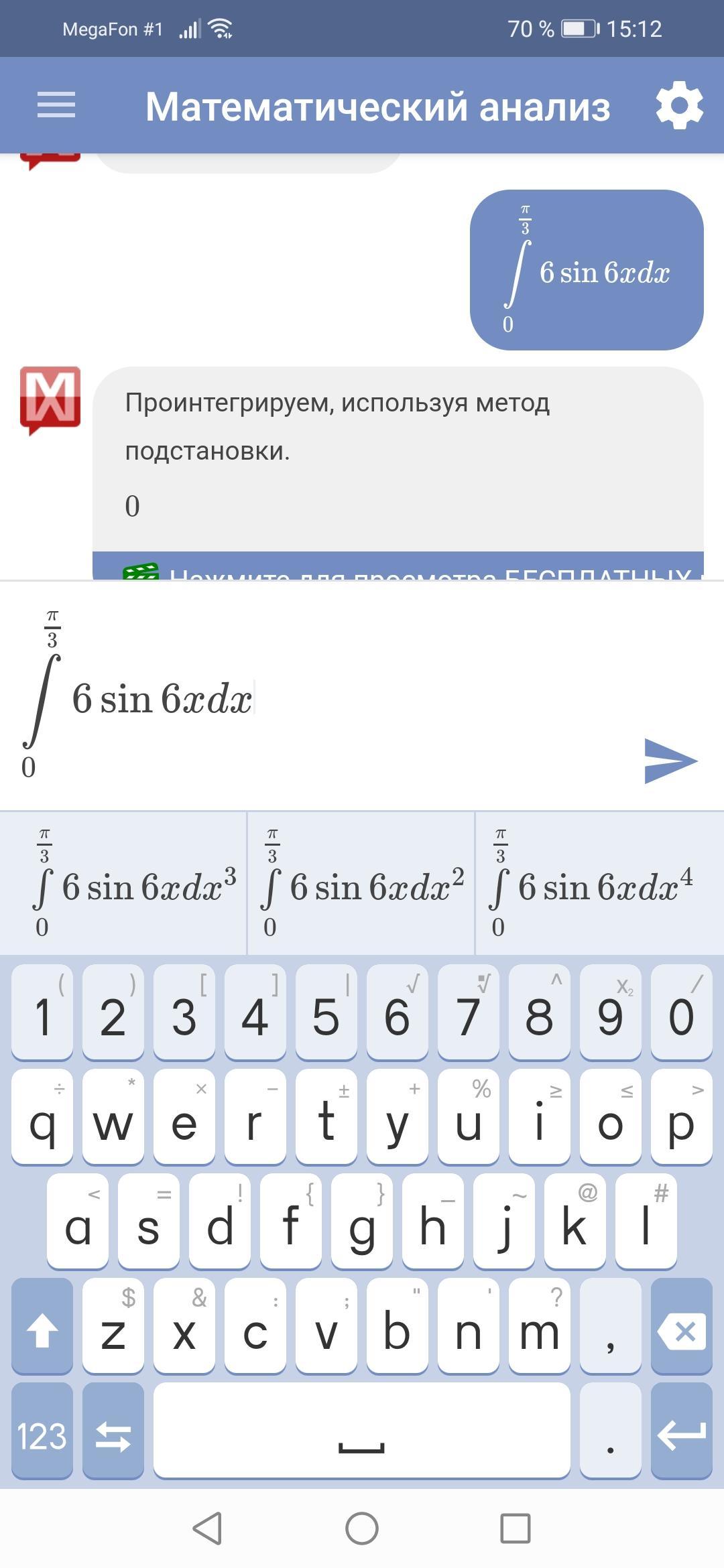Delete last character with backspace key
Image resolution: width=724 pixels, height=1568 pixels.
[x=681, y=1331]
